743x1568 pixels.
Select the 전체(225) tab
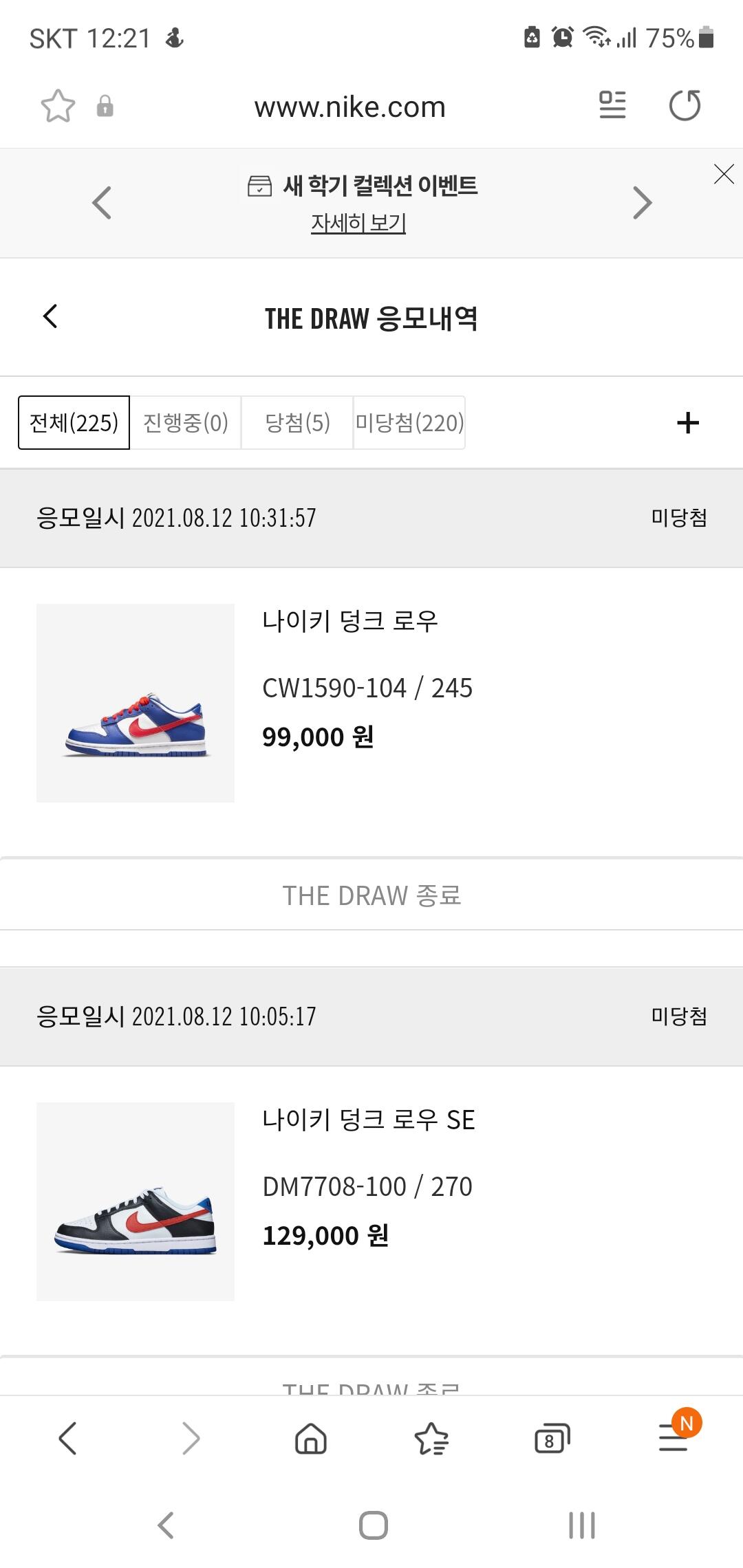coord(74,422)
